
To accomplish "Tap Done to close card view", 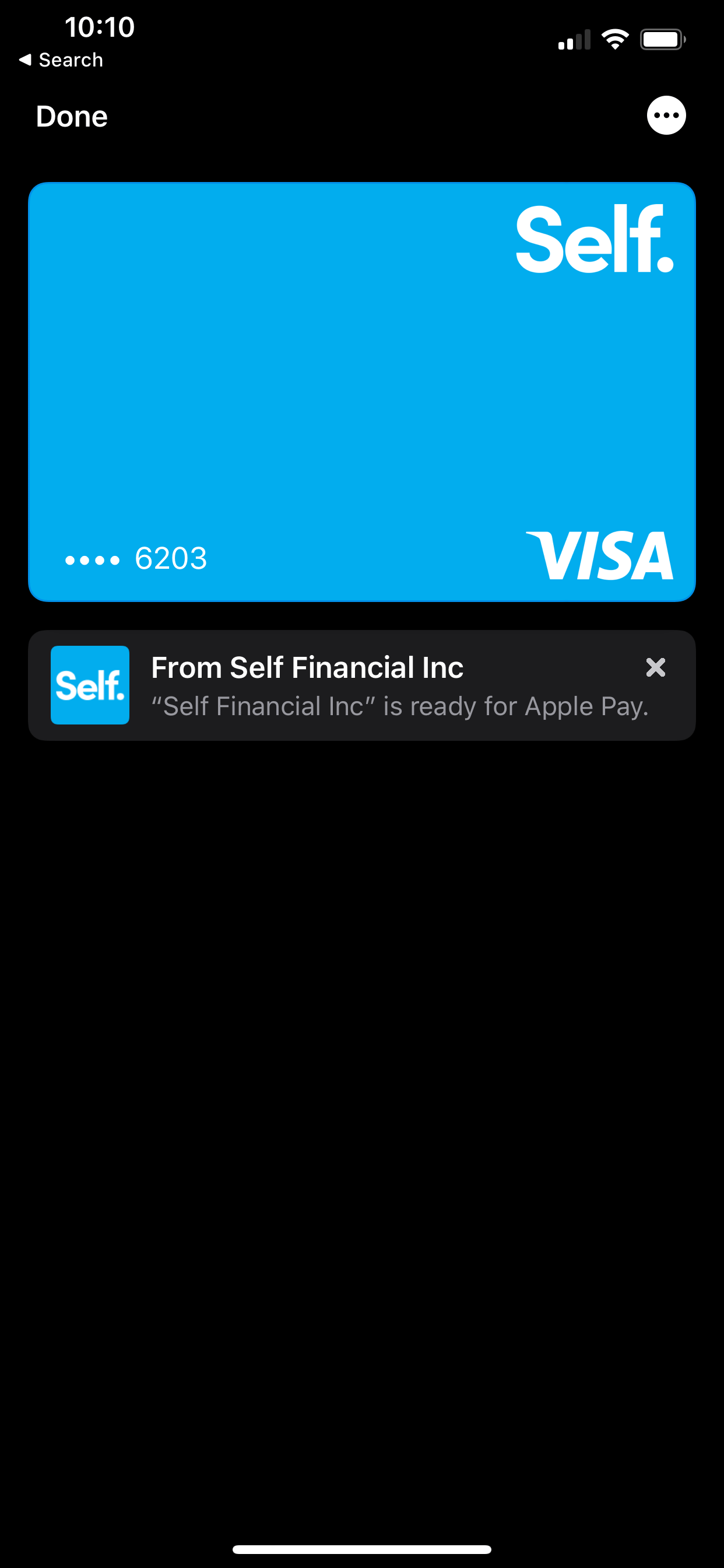I will coord(72,116).
